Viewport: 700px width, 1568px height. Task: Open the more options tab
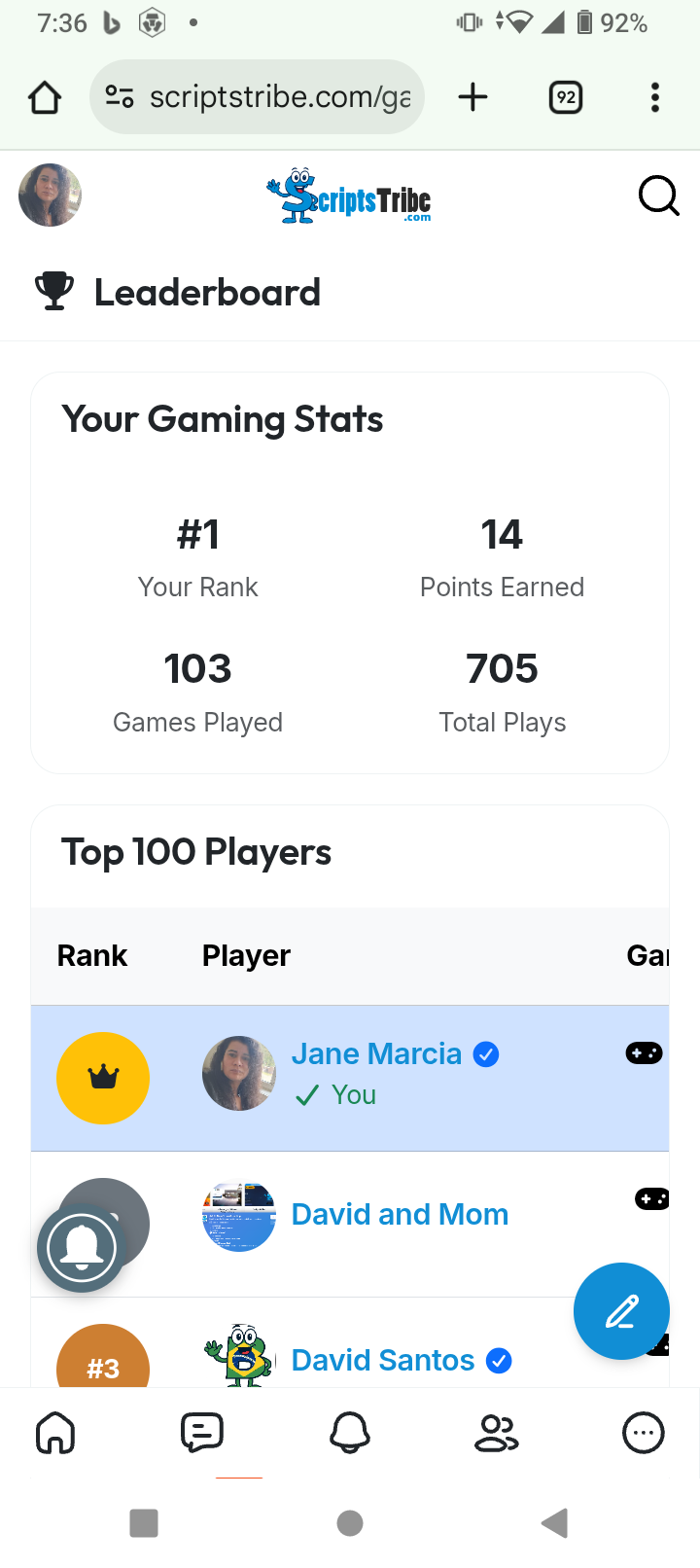[643, 1433]
